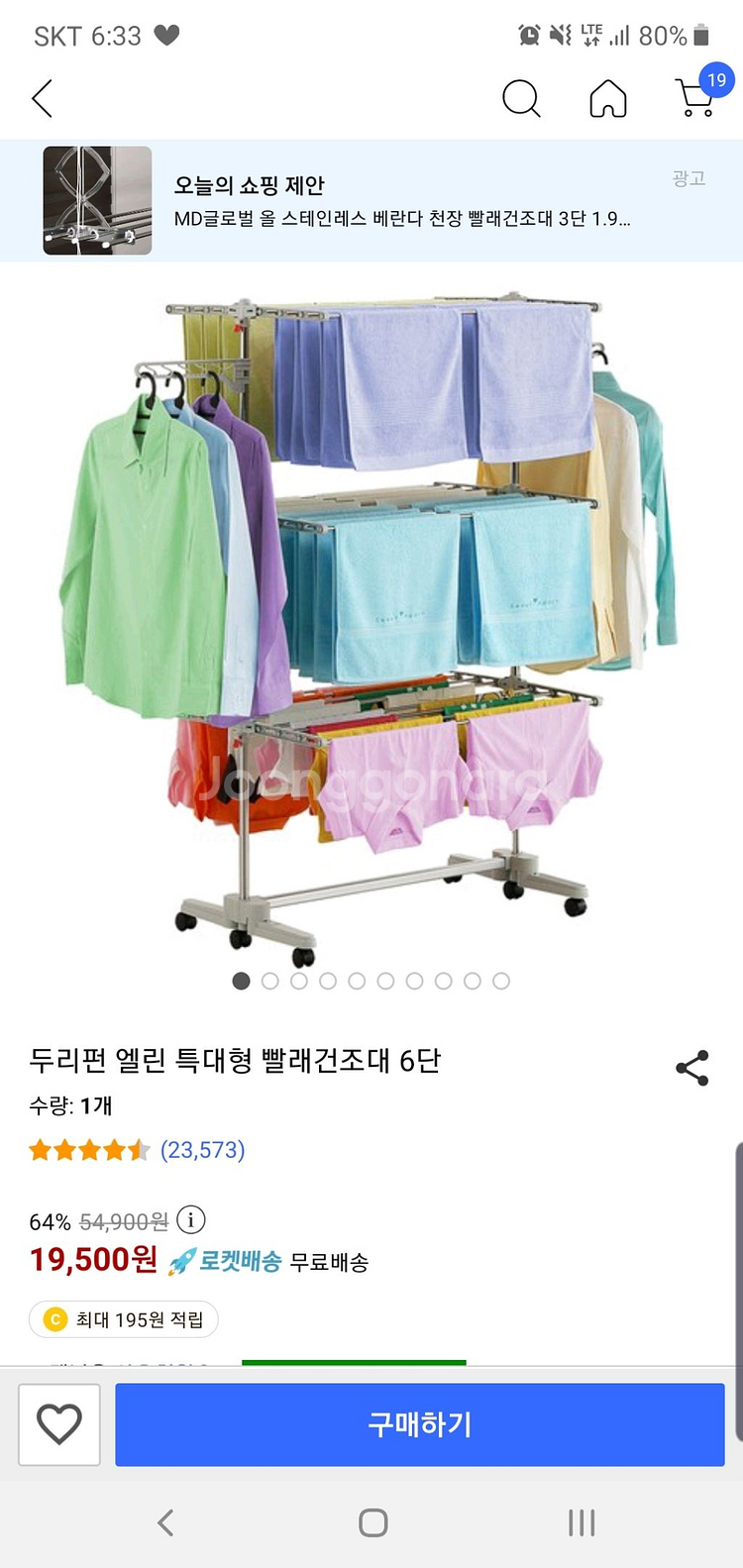This screenshot has height=1568, width=743.
Task: Open the 오늘의 쇼핑 제안 ad banner
Action: click(x=371, y=200)
